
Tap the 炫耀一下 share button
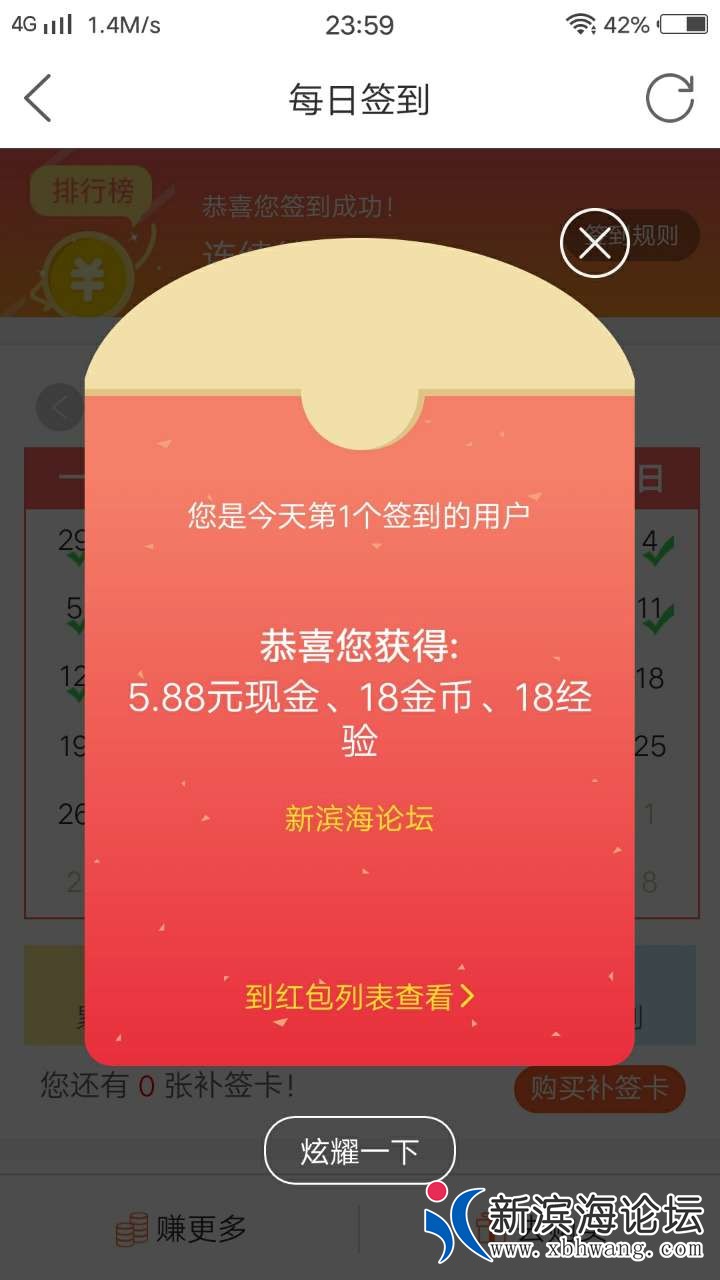click(x=359, y=1150)
